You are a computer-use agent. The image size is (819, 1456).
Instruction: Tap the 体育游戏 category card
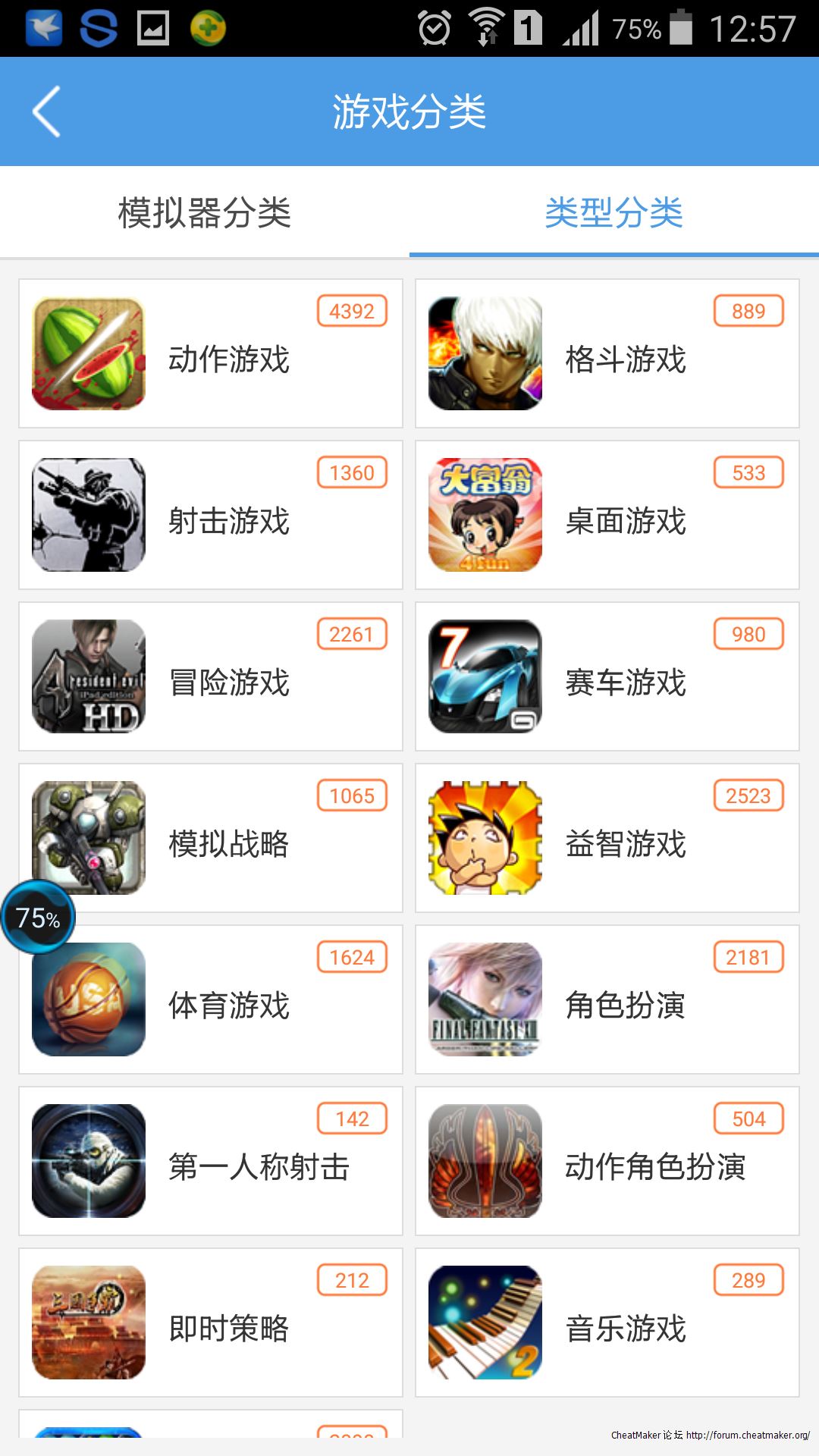click(x=227, y=999)
